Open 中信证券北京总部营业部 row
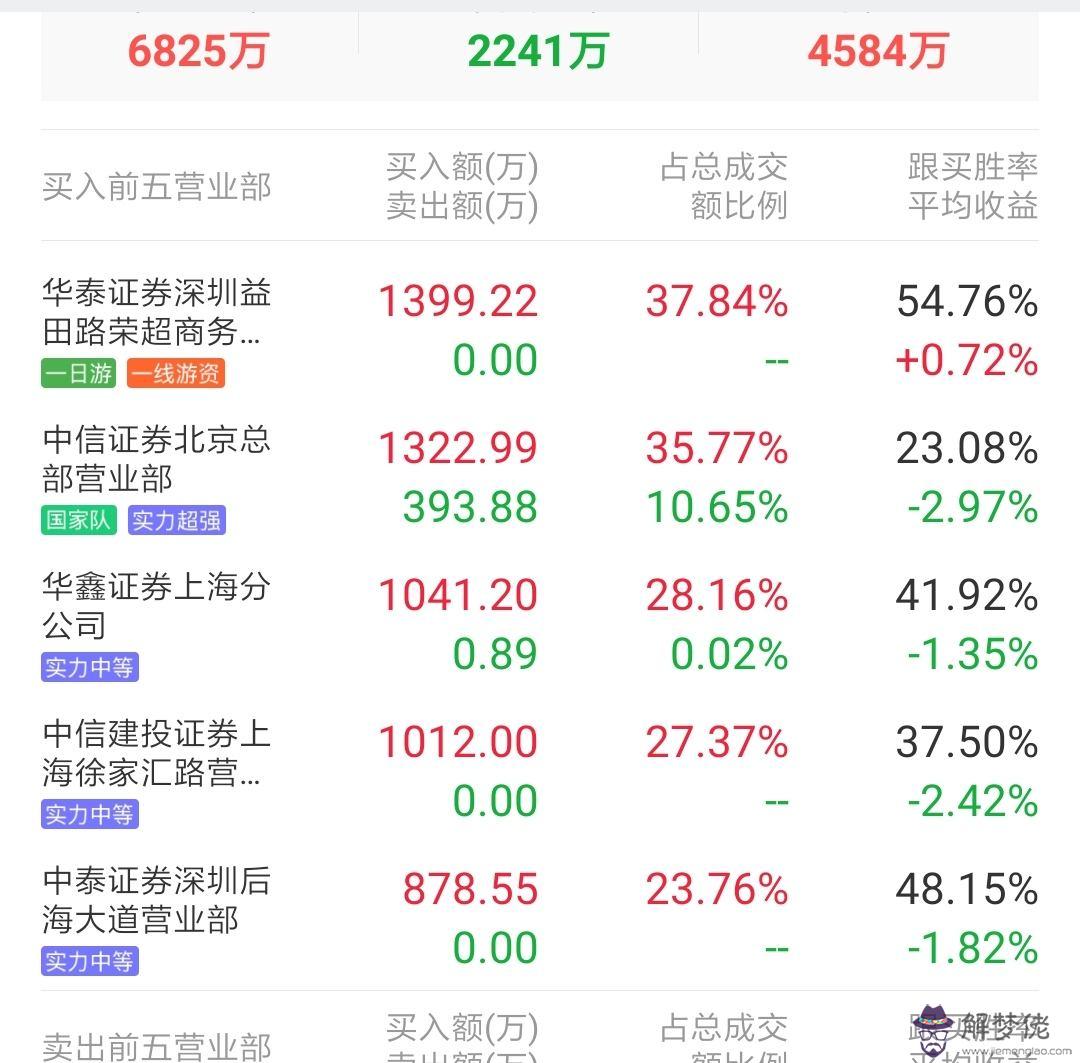This screenshot has width=1080, height=1063. point(157,459)
